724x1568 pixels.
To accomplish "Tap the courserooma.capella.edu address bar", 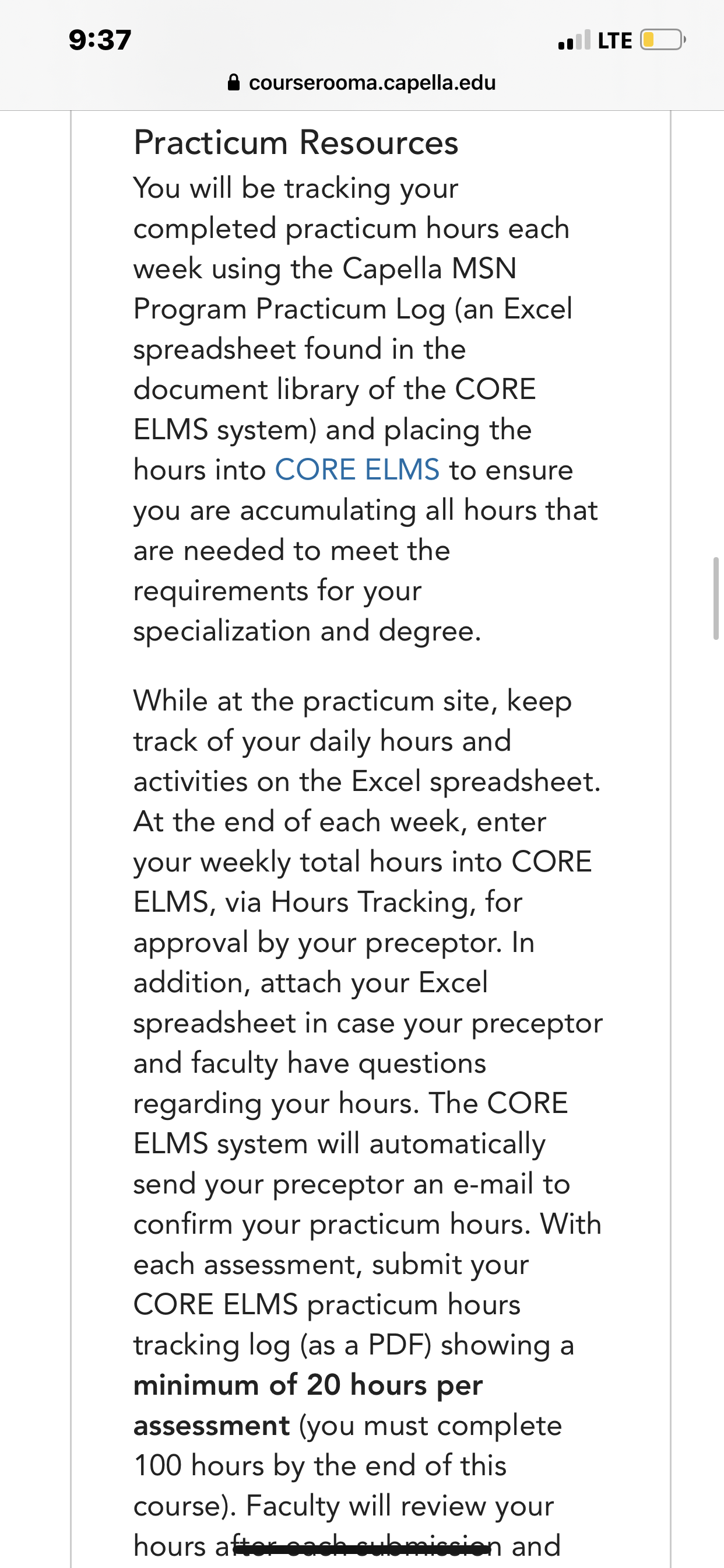I will (362, 82).
